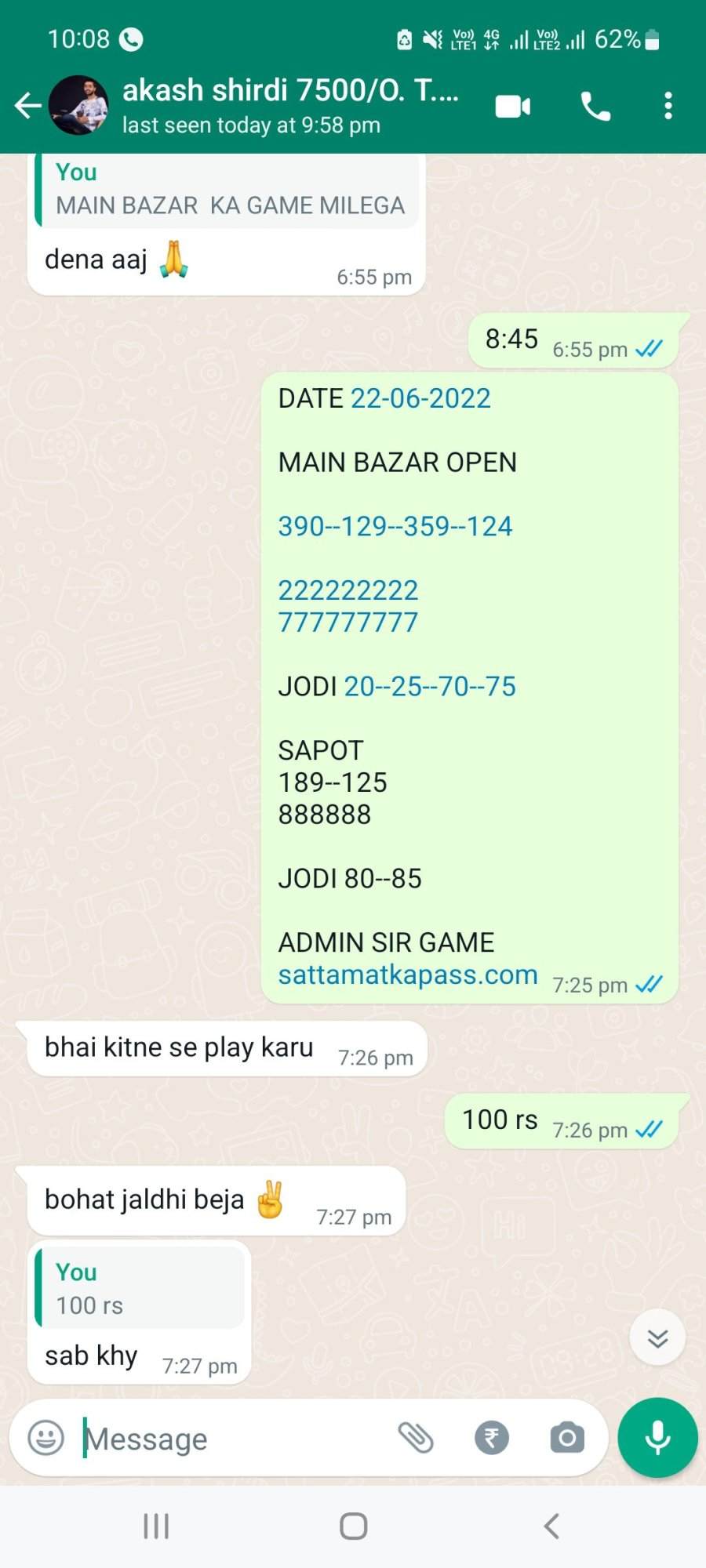Open the three-dot overflow menu

pos(668,106)
